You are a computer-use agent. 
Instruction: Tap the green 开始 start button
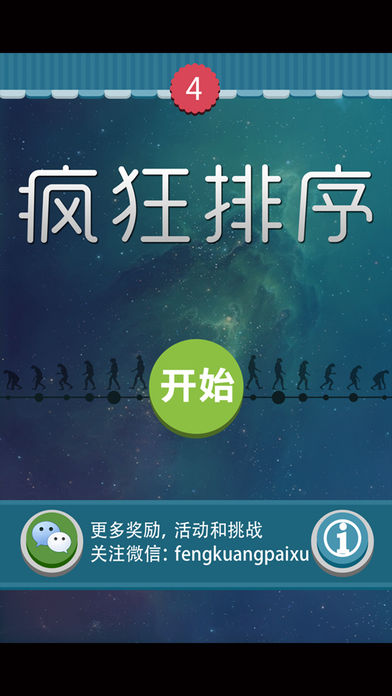196,388
